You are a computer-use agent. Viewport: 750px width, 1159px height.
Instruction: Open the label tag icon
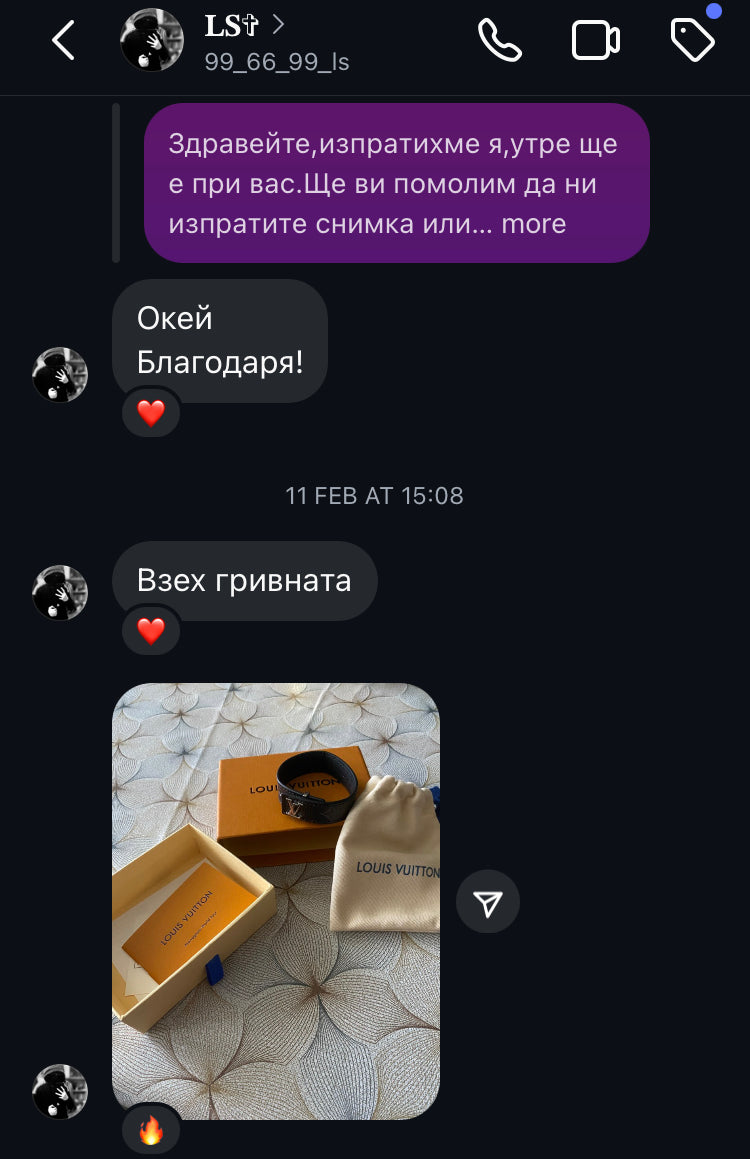pos(692,41)
